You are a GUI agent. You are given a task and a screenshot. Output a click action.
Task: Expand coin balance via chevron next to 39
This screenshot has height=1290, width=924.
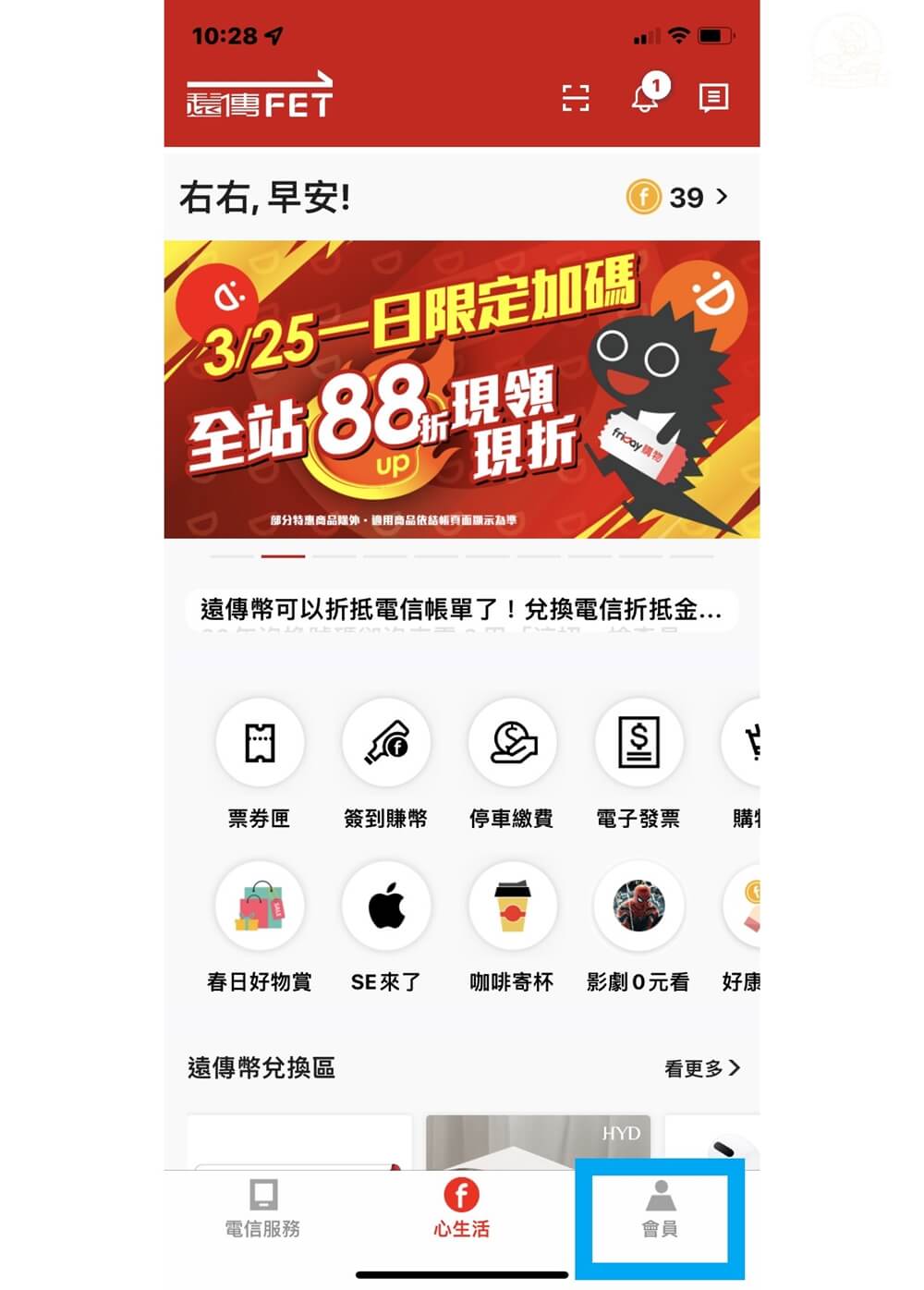(x=723, y=197)
